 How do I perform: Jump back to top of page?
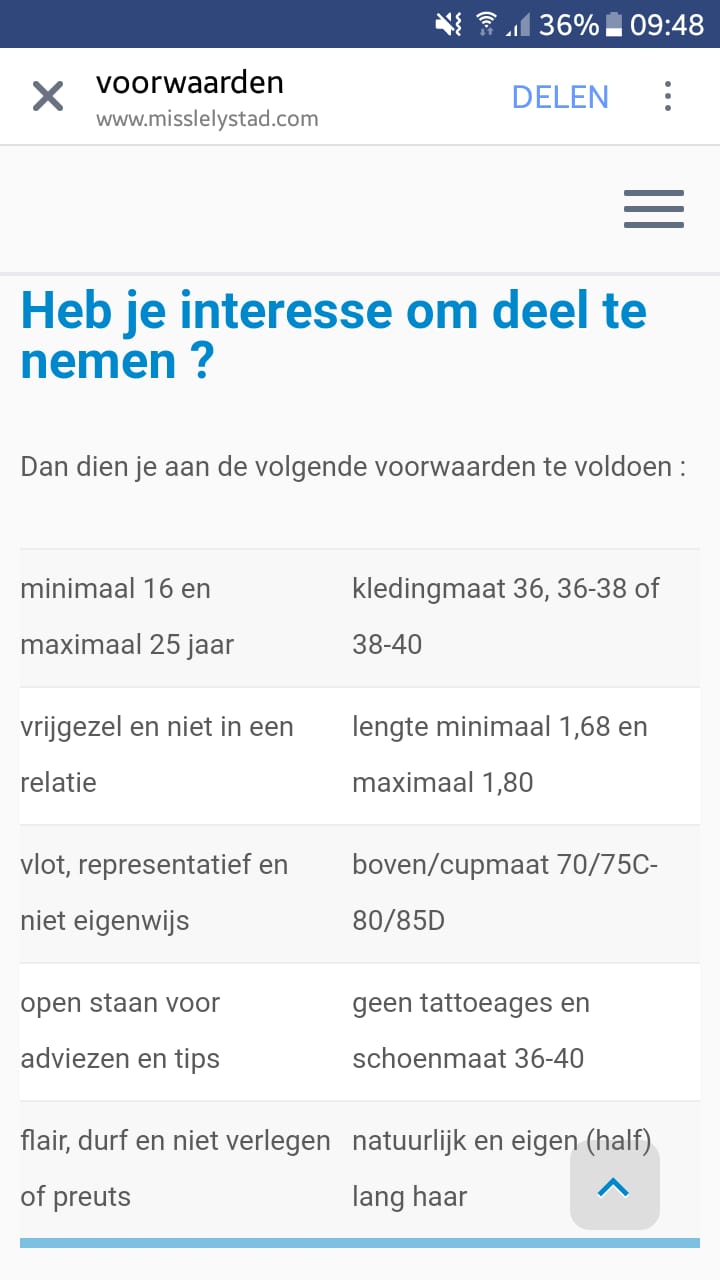click(x=614, y=1187)
